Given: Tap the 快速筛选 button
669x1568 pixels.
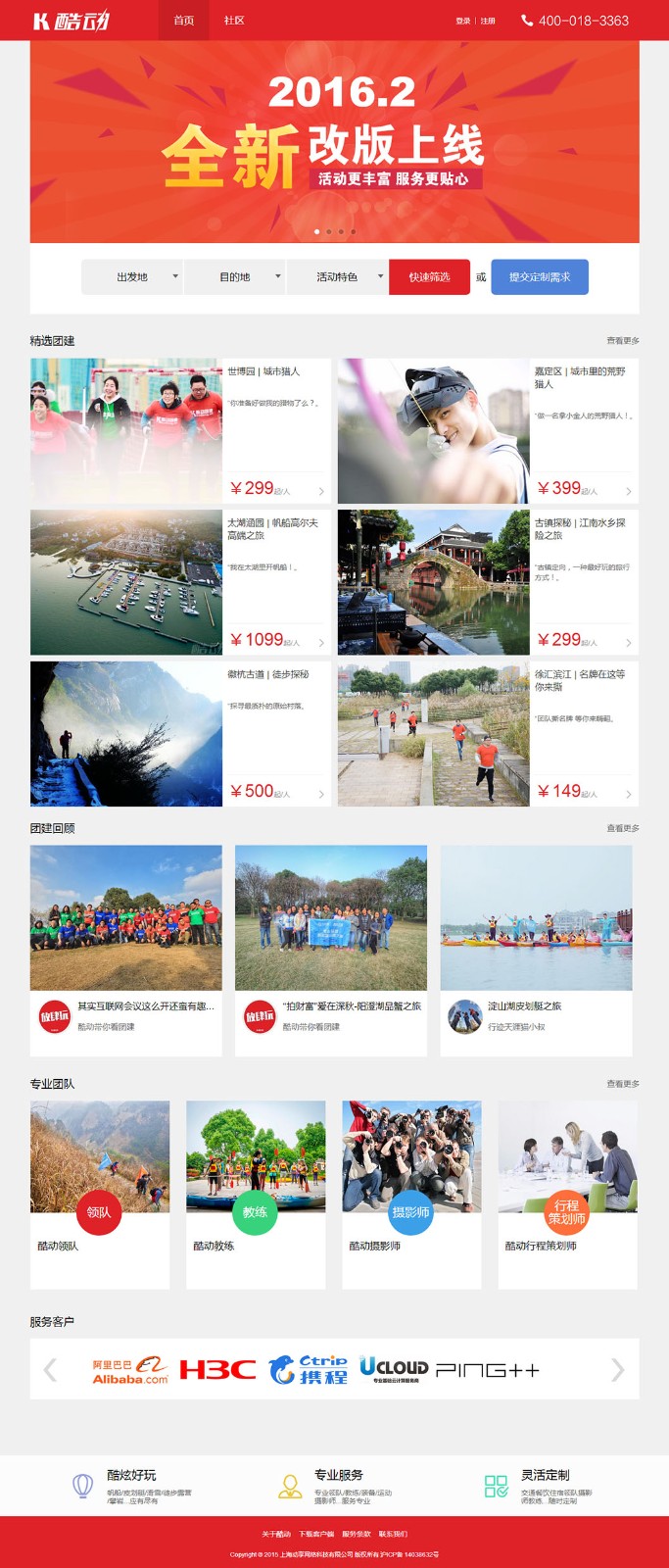Looking at the screenshot, I should point(429,277).
